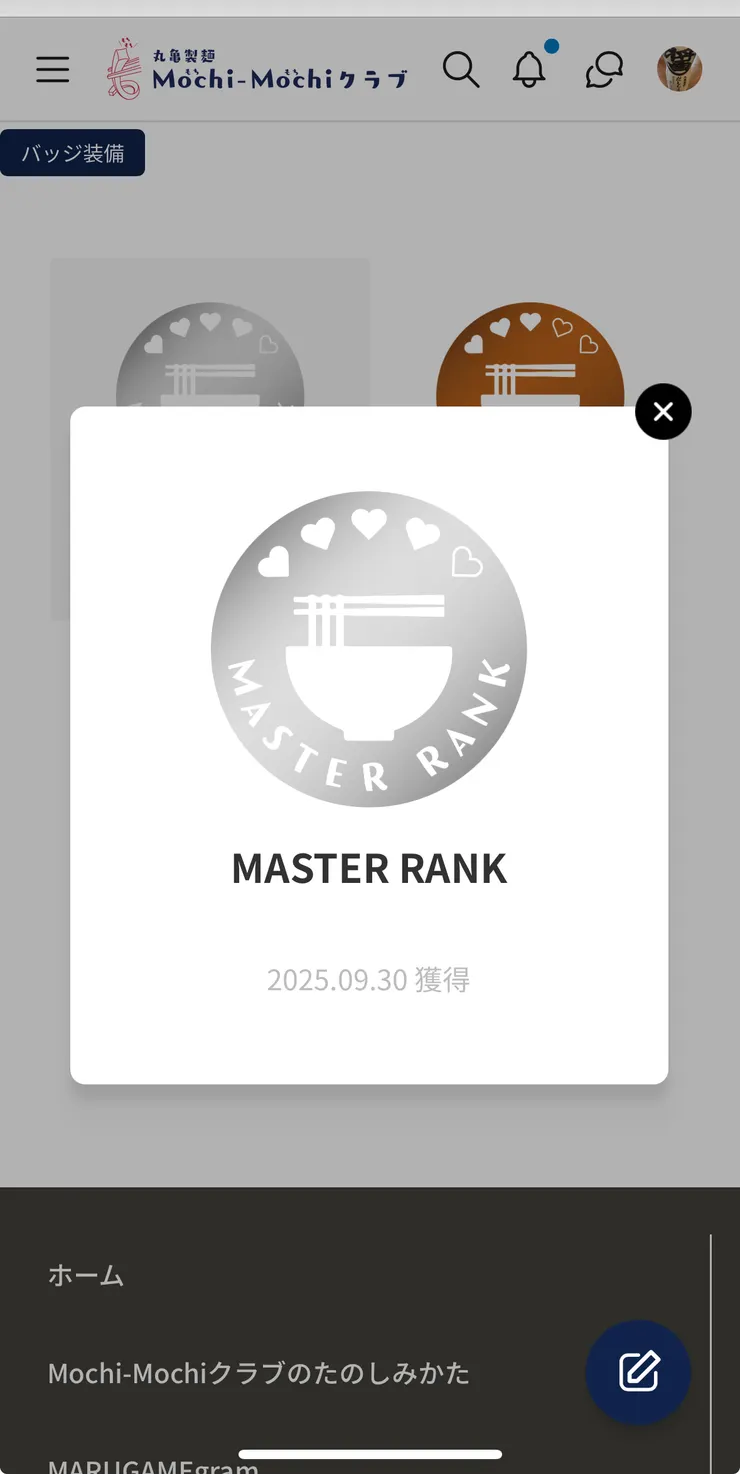
Task: Select Mochi-Mochiクラブのたのしみかた
Action: (258, 1373)
